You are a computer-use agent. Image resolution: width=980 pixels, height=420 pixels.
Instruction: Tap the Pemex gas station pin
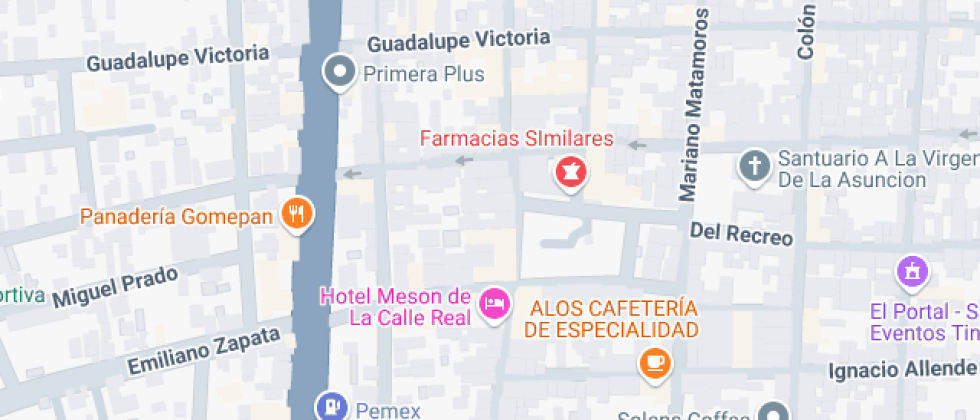coord(331,407)
